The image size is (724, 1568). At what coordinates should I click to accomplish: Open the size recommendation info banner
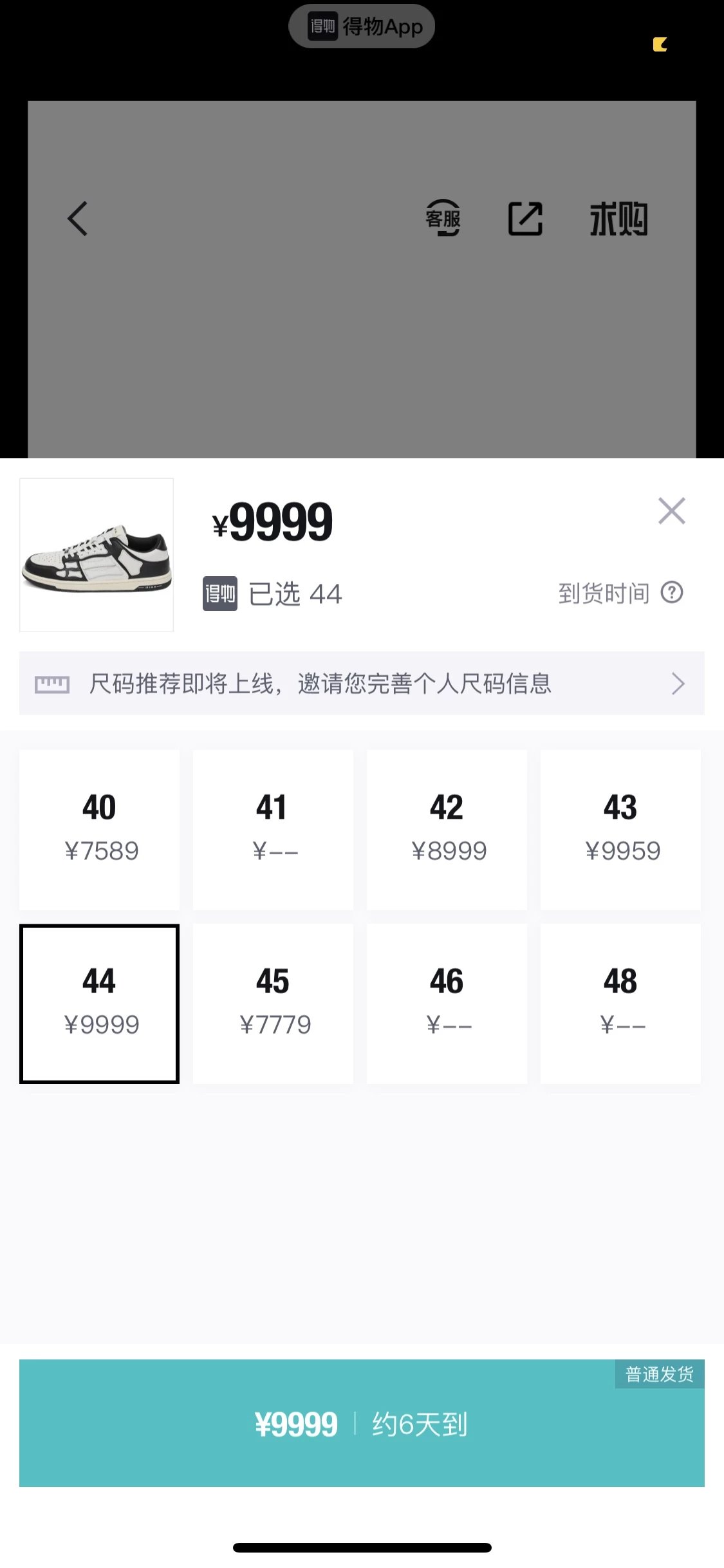362,683
